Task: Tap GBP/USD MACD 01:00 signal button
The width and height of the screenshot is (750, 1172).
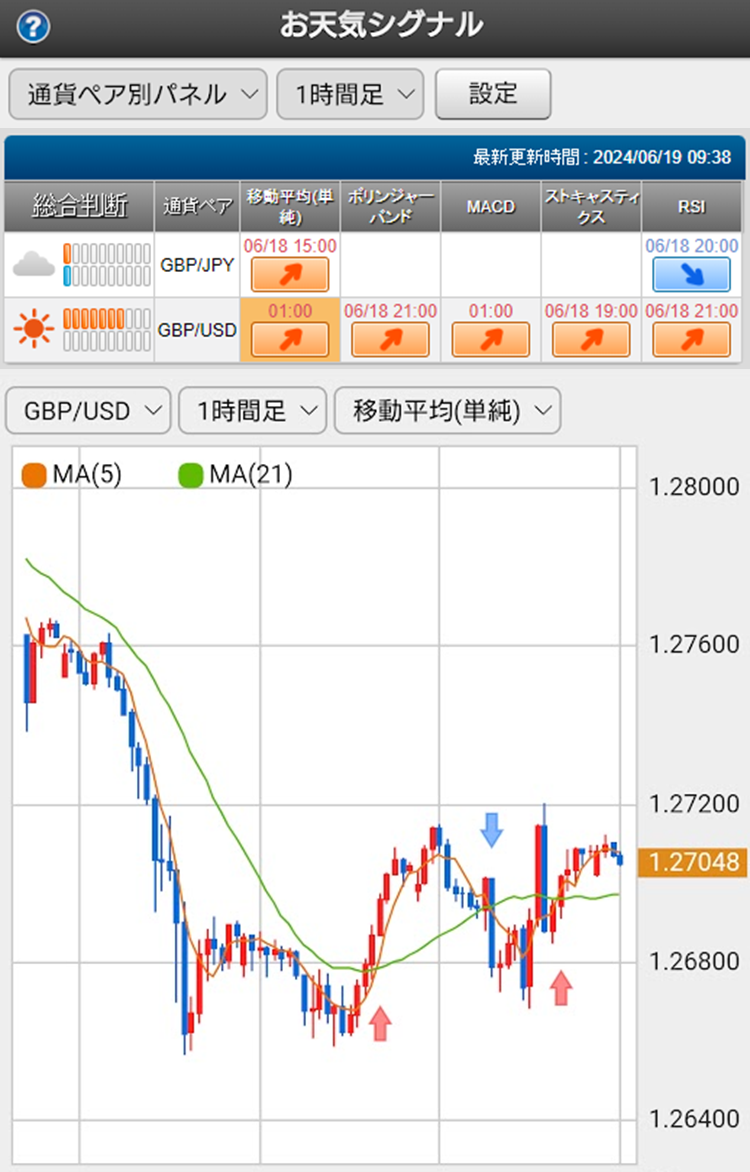Action: pos(491,339)
